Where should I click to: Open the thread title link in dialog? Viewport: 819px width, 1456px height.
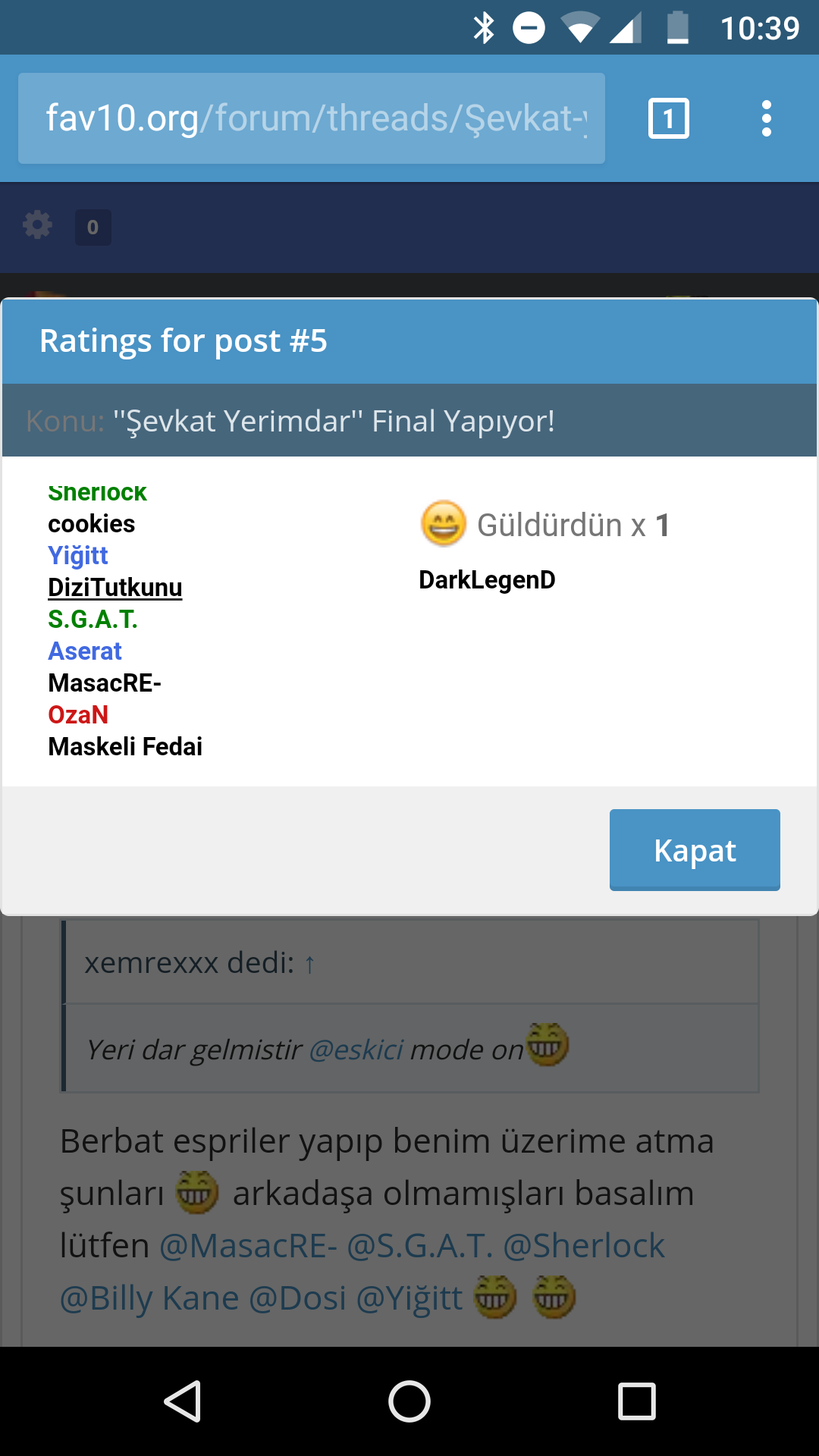334,421
